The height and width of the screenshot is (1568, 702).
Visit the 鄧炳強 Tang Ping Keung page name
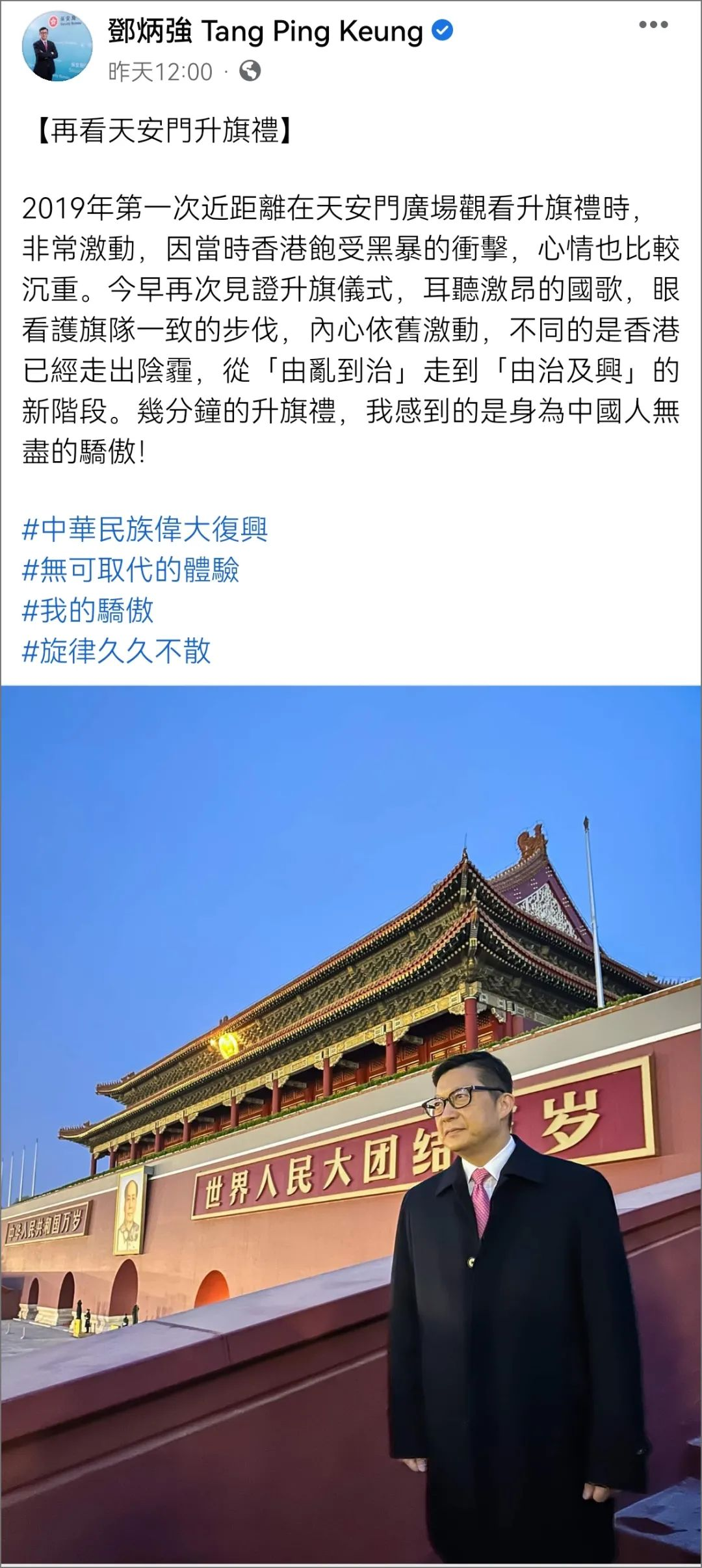click(265, 31)
